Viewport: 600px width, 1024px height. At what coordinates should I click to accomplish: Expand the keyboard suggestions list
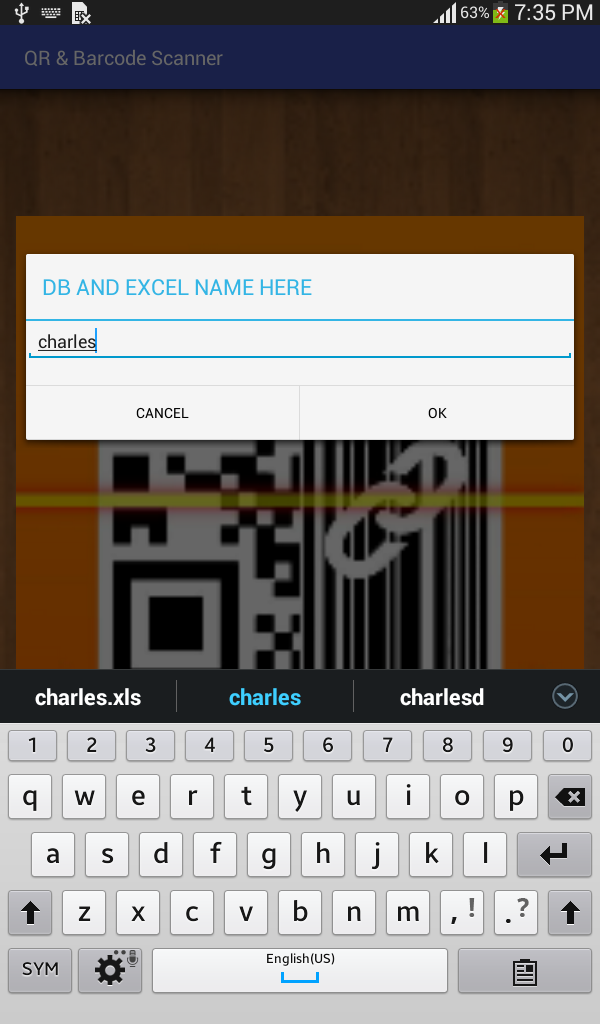tap(565, 696)
